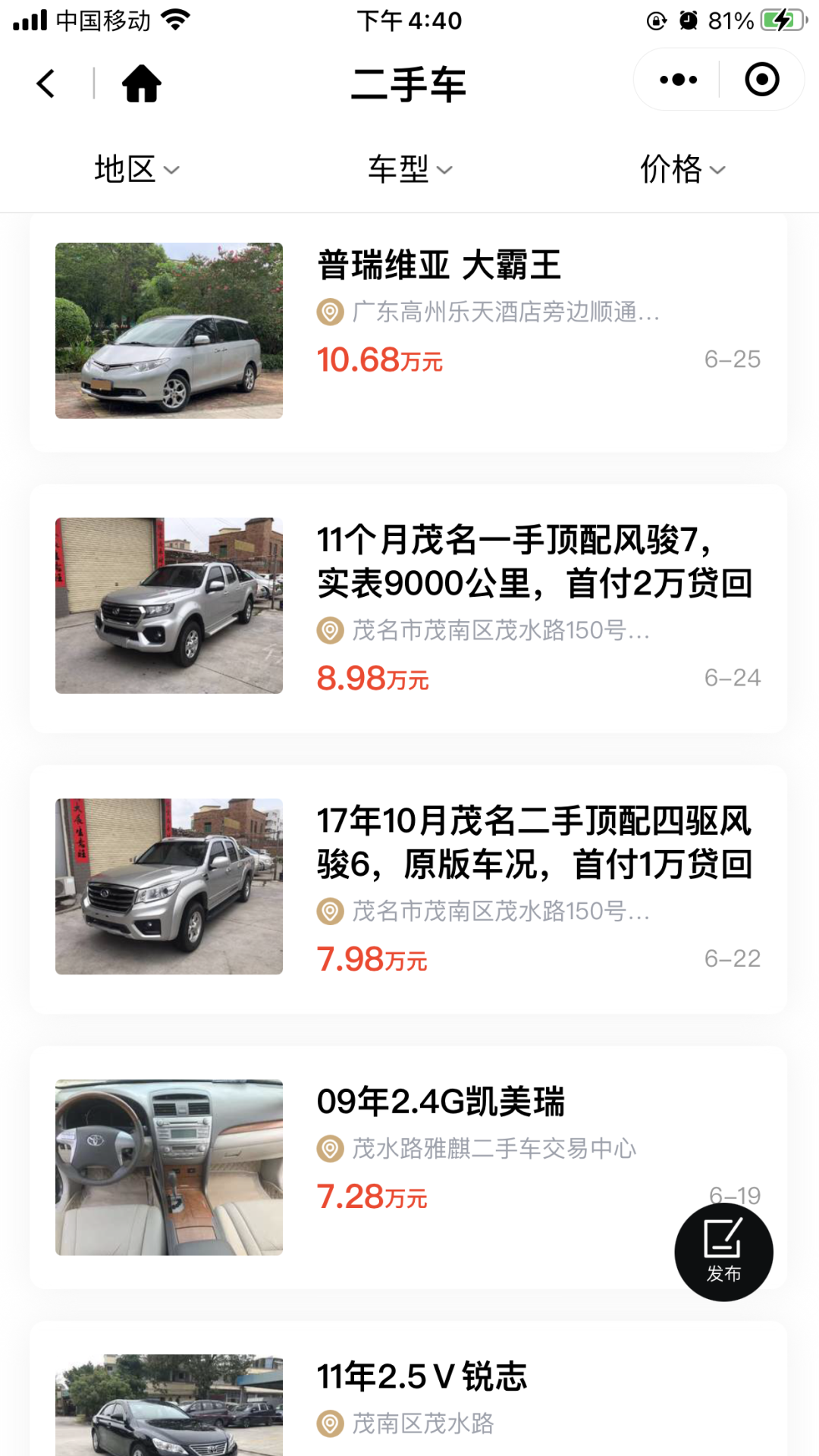Screen dimensions: 819x1456
Task: Open the three-dot more menu
Action: (x=678, y=80)
